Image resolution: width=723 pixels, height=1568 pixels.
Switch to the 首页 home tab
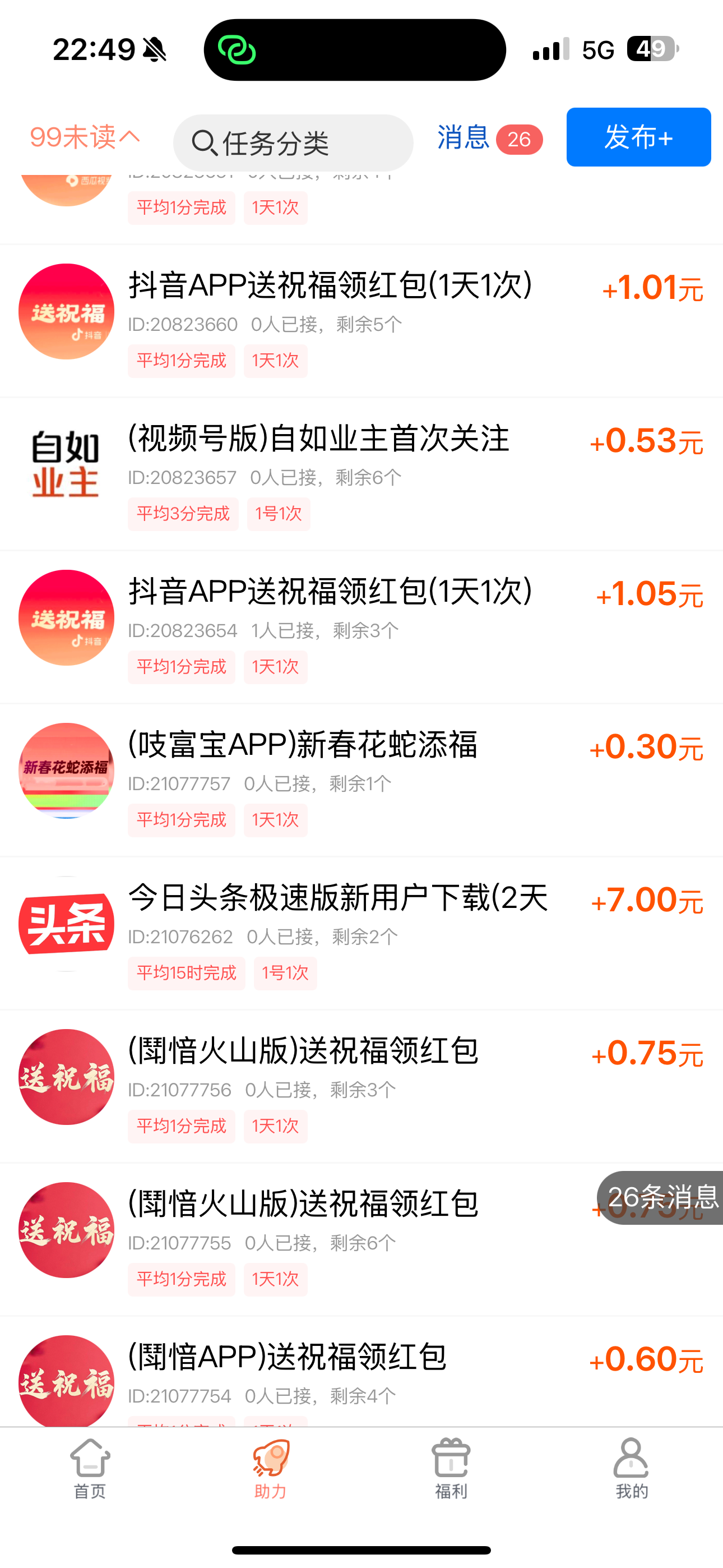[90, 1468]
